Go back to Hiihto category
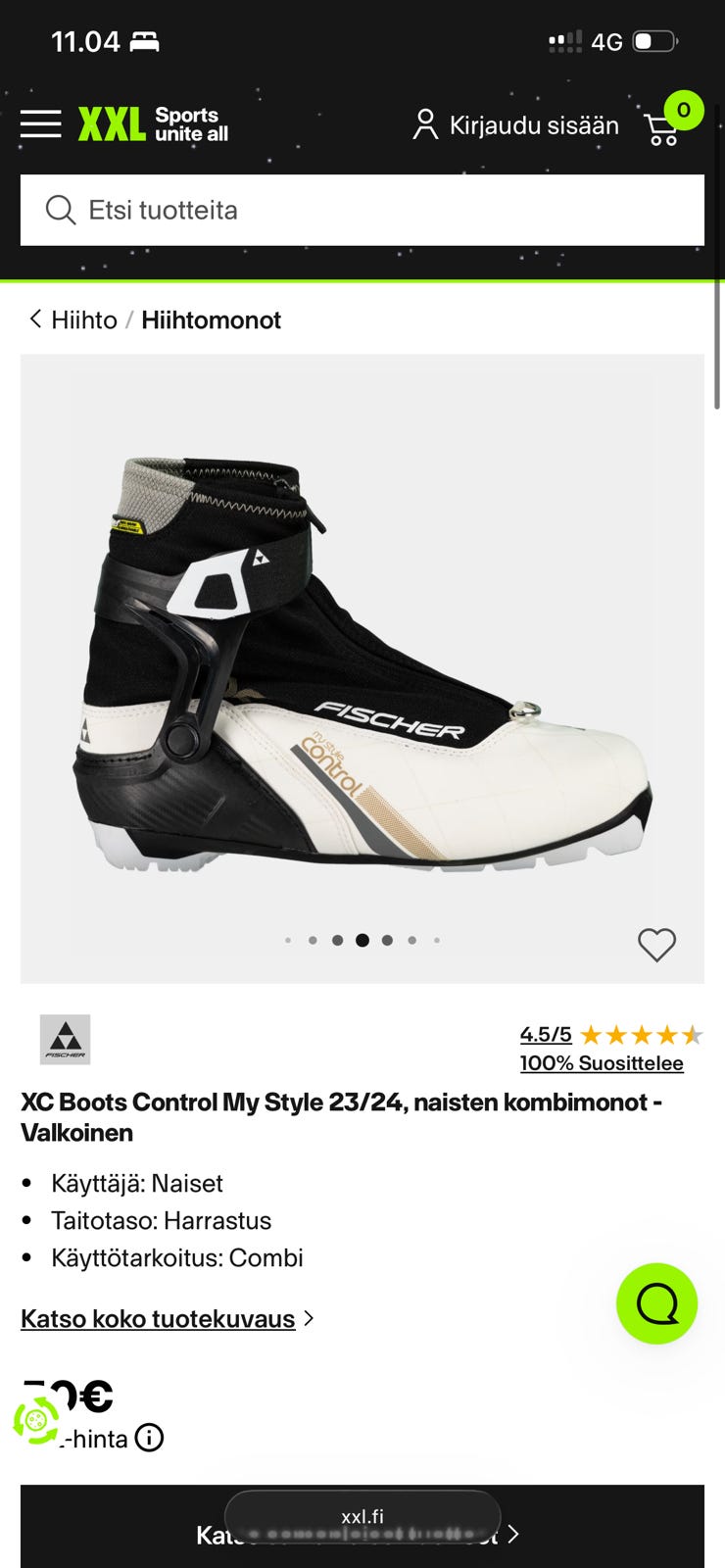The image size is (725, 1568). tap(72, 319)
